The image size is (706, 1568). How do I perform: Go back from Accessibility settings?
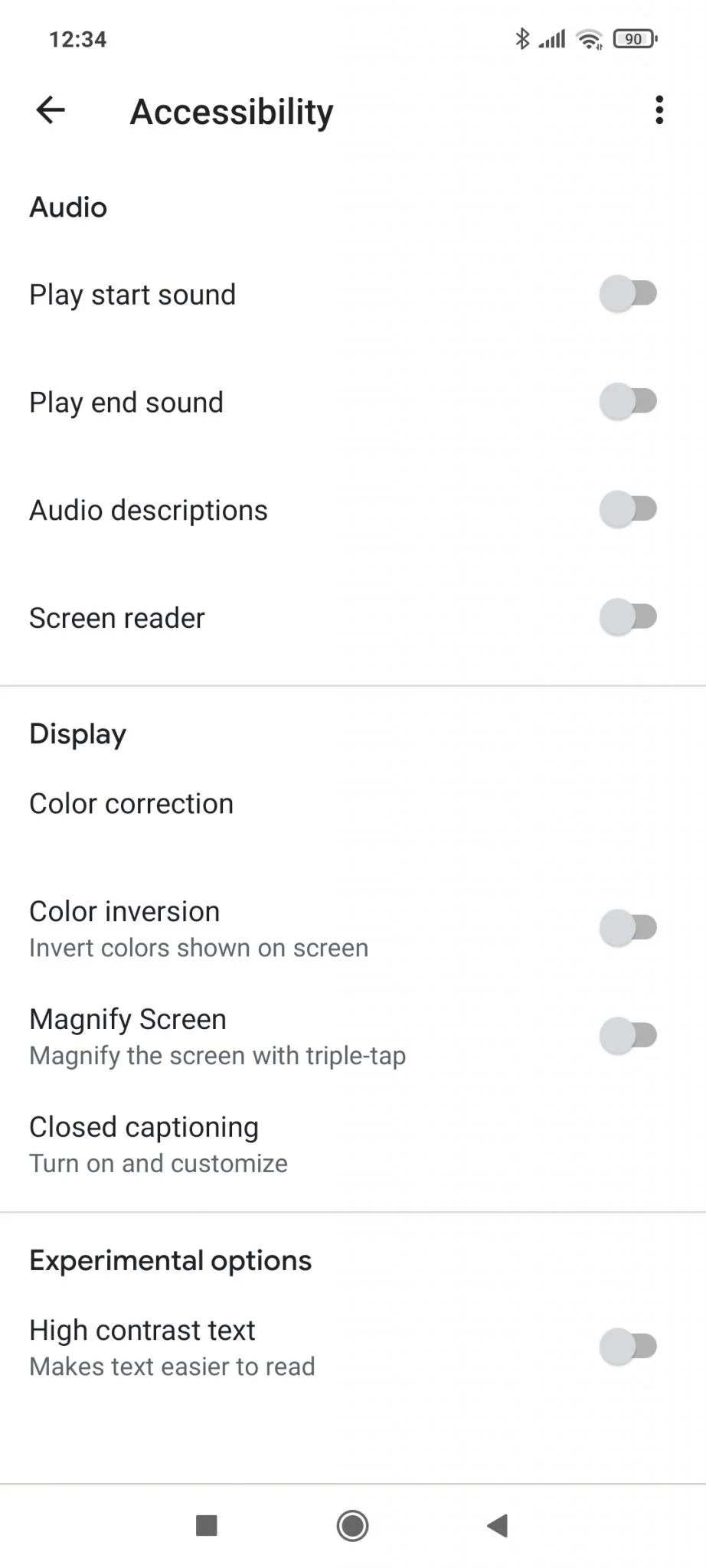coord(51,110)
